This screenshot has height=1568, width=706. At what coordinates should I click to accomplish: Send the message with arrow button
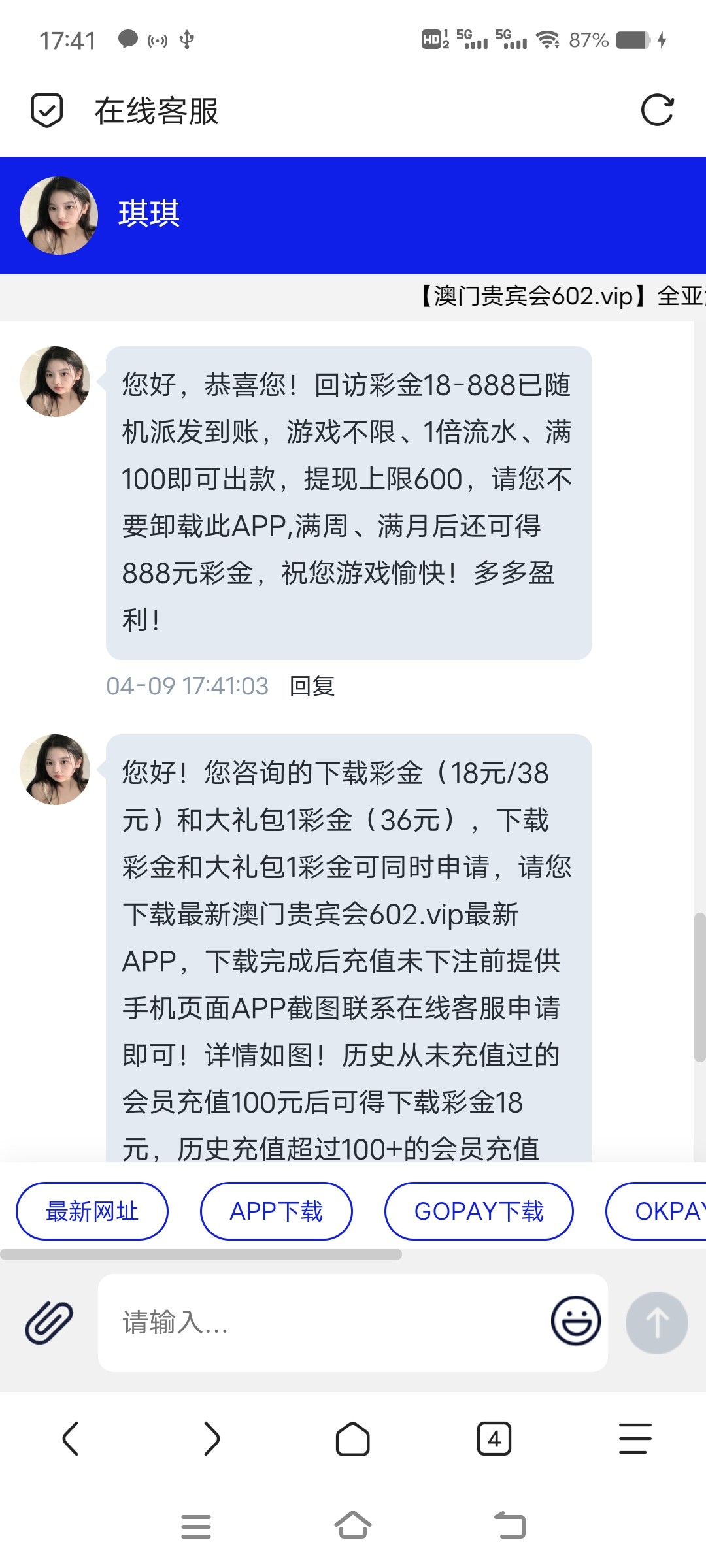pyautogui.click(x=656, y=1322)
